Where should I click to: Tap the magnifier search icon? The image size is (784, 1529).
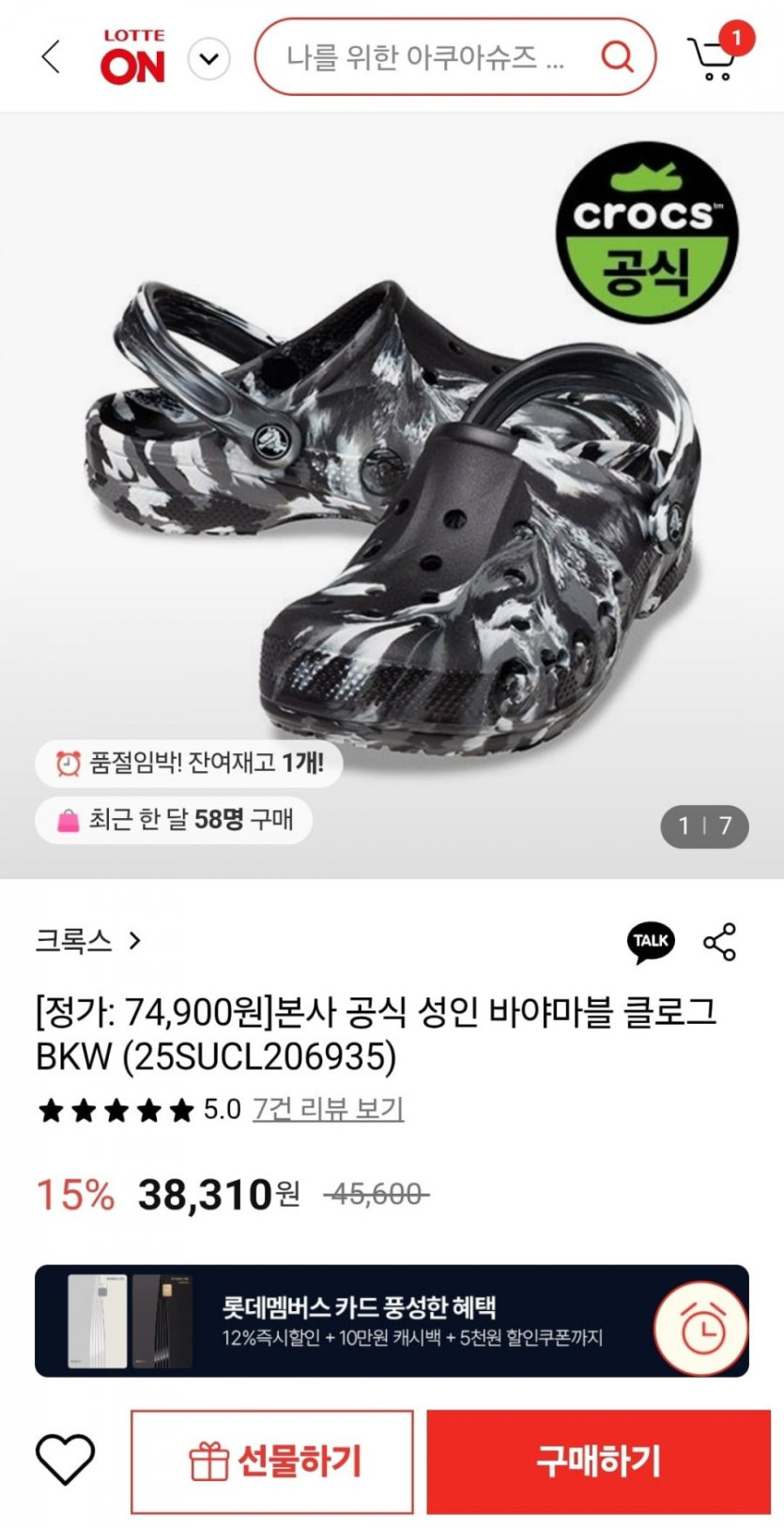pos(617,57)
